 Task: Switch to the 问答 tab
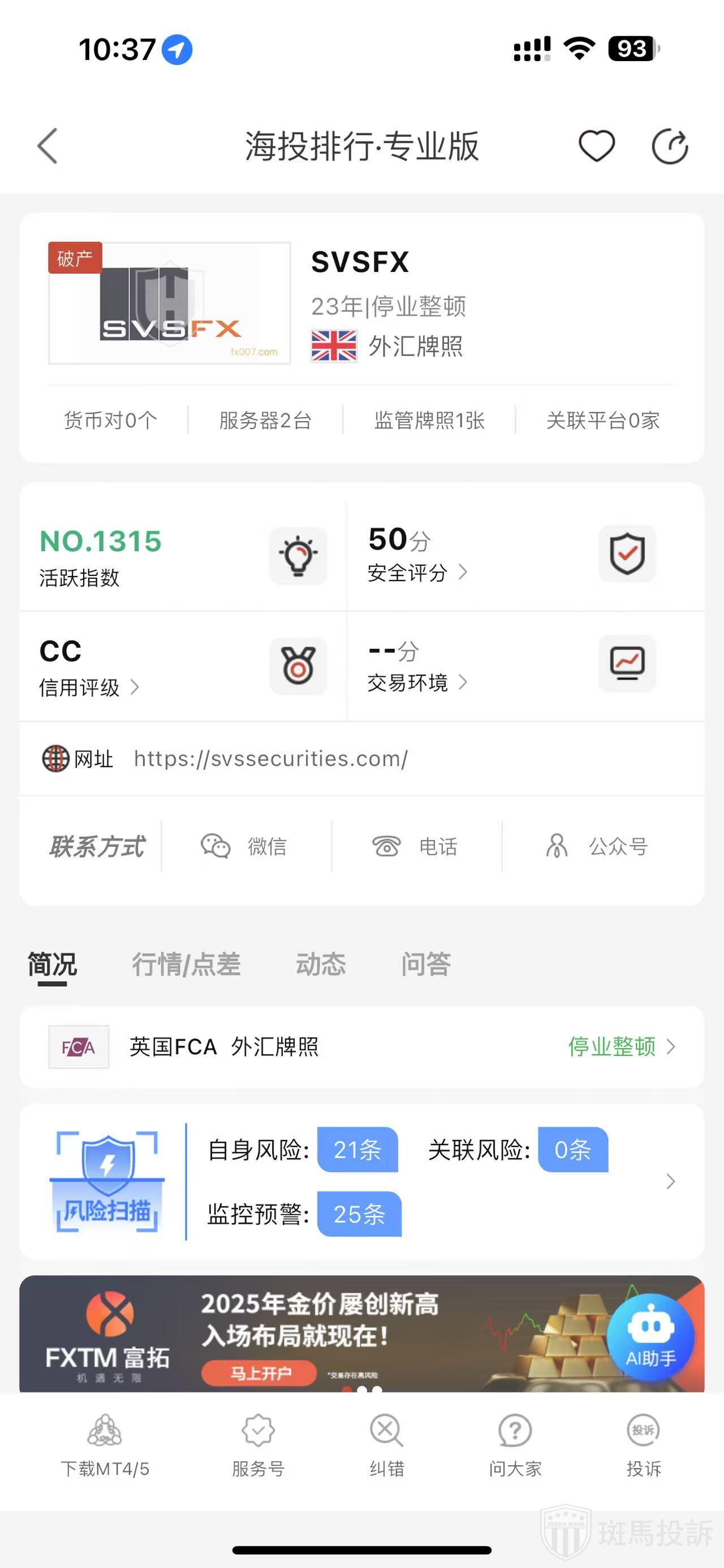tap(425, 964)
